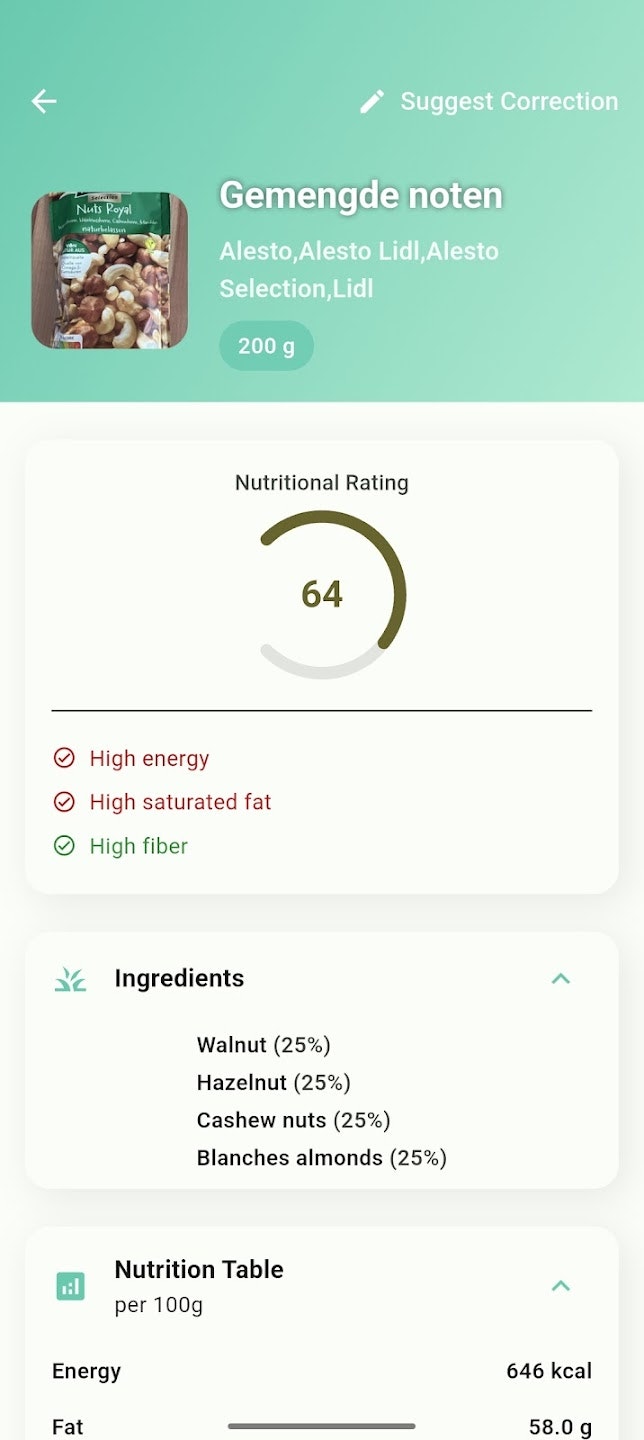
Task: Tap Suggest Correction
Action: tap(489, 101)
